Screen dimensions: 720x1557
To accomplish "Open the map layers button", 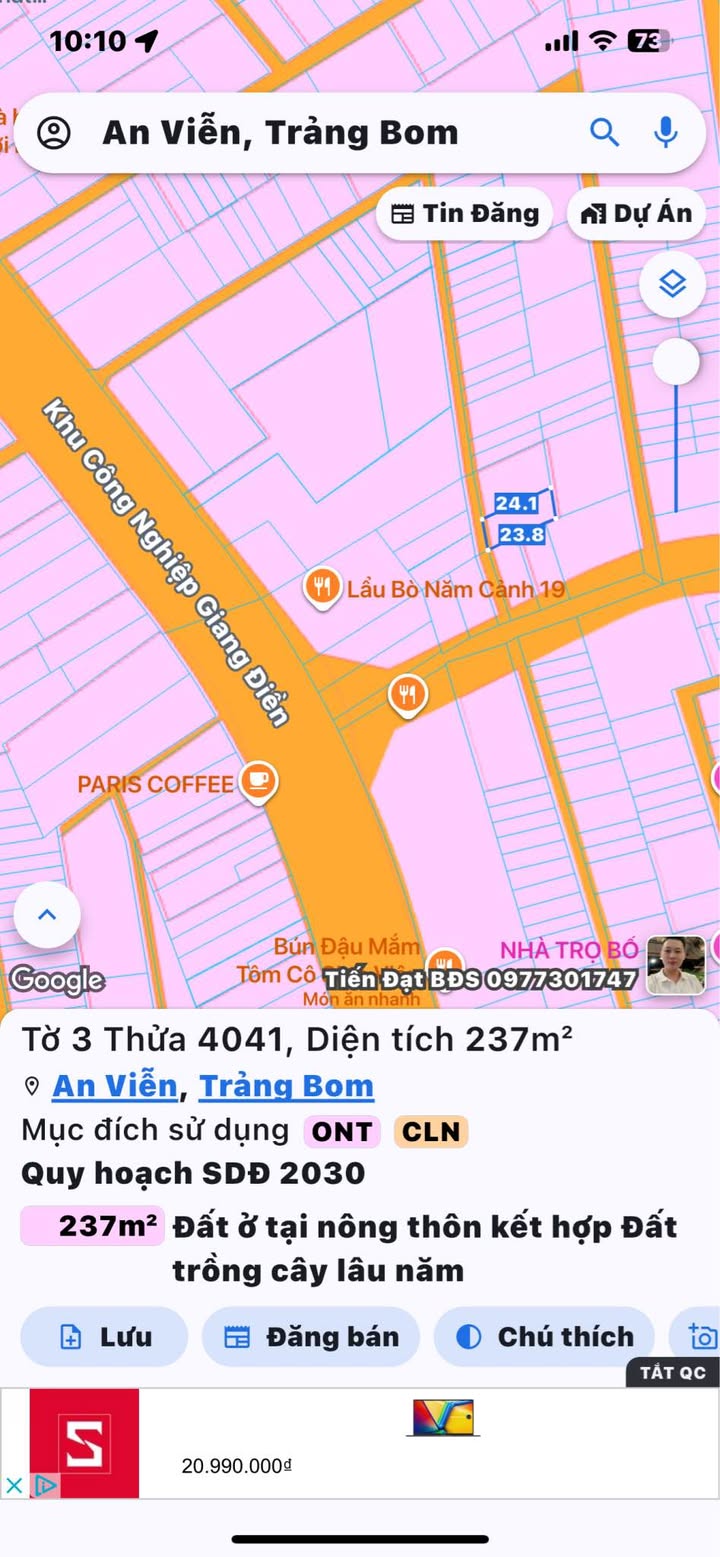I will 673,285.
